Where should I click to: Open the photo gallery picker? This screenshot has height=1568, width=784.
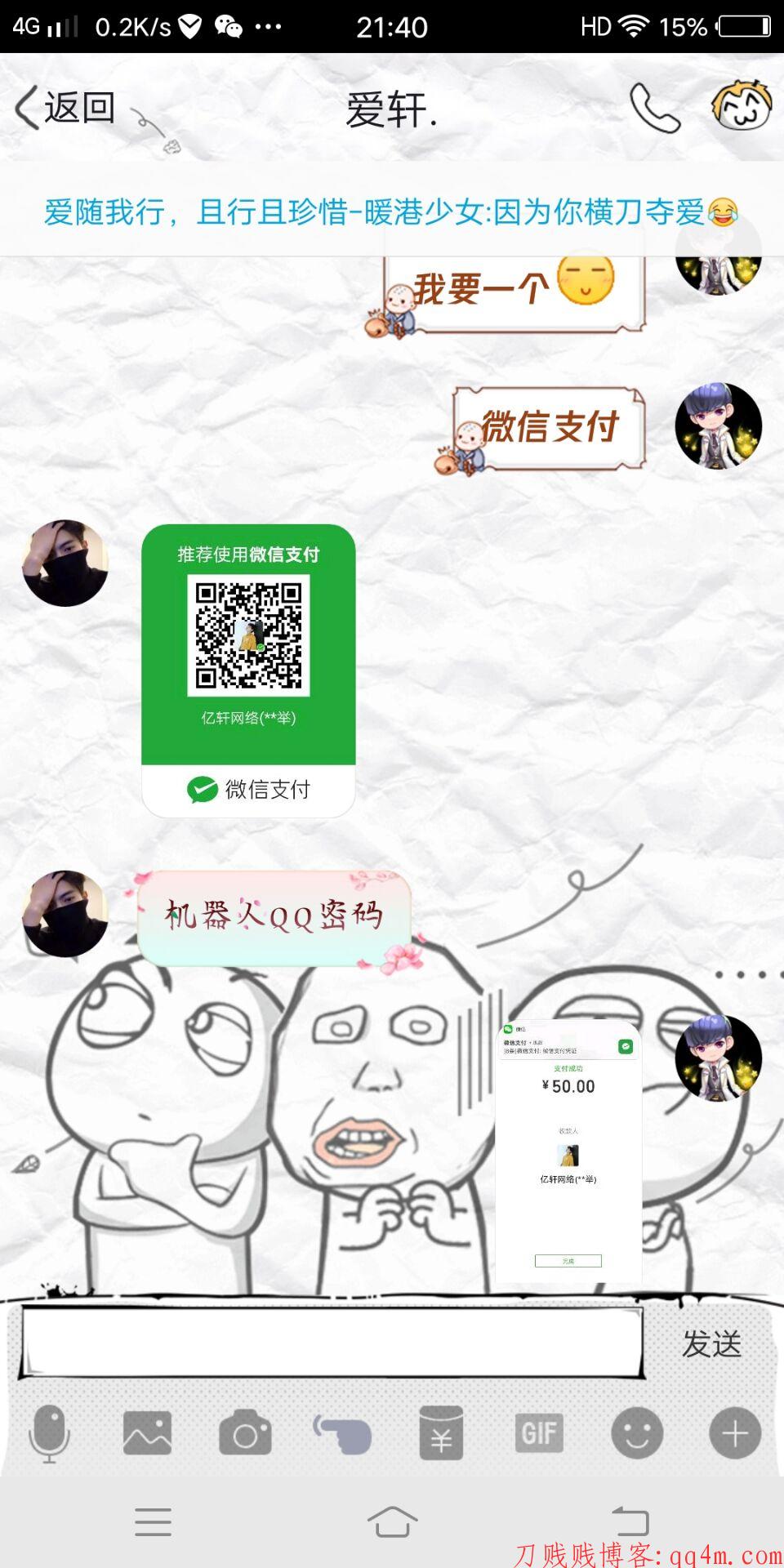[x=147, y=1433]
